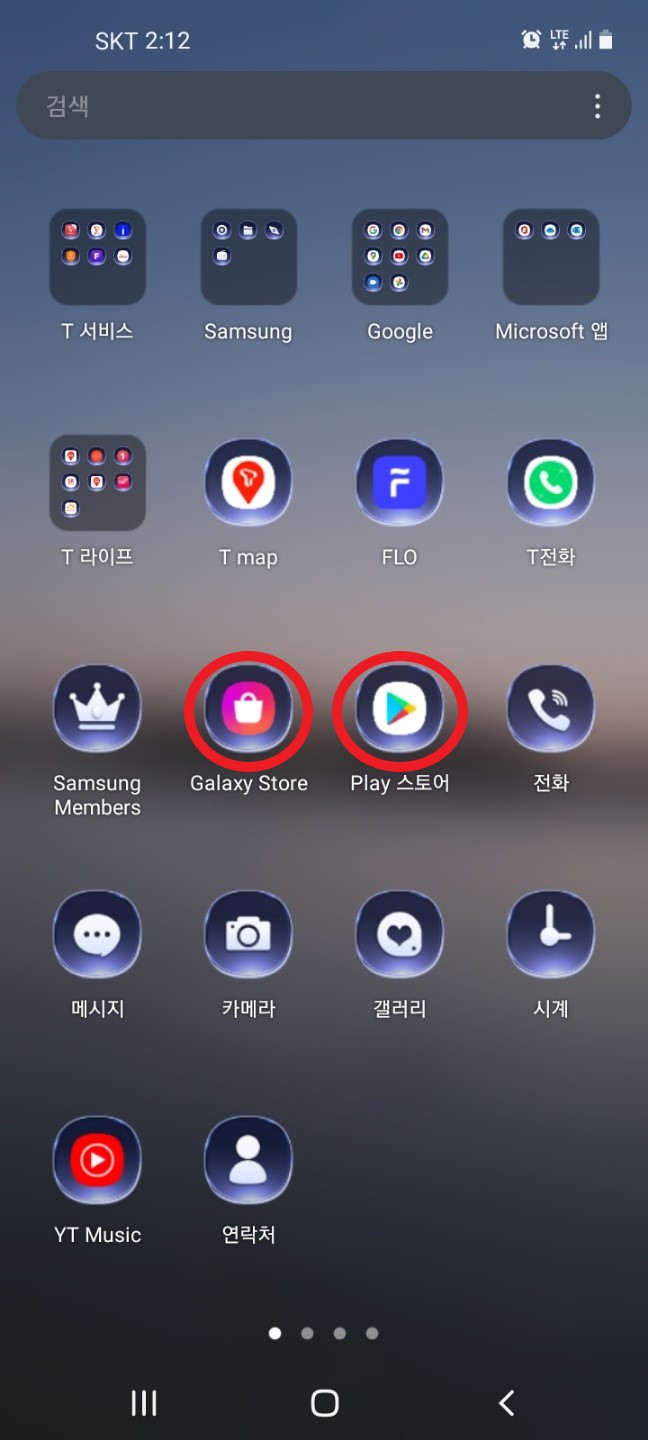This screenshot has height=1440, width=648.
Task: Open the T전화 app
Action: [x=551, y=484]
